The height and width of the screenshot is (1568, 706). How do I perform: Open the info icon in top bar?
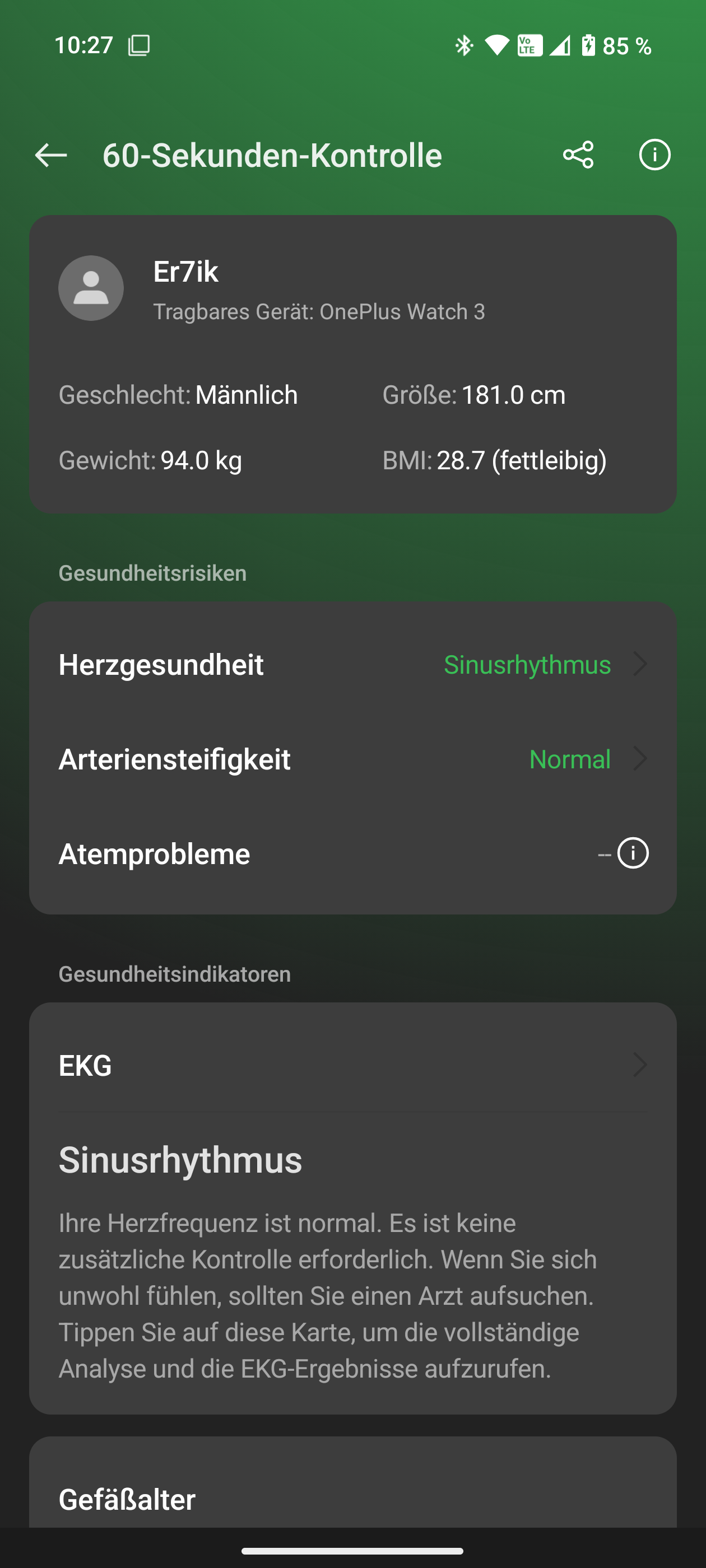point(654,155)
